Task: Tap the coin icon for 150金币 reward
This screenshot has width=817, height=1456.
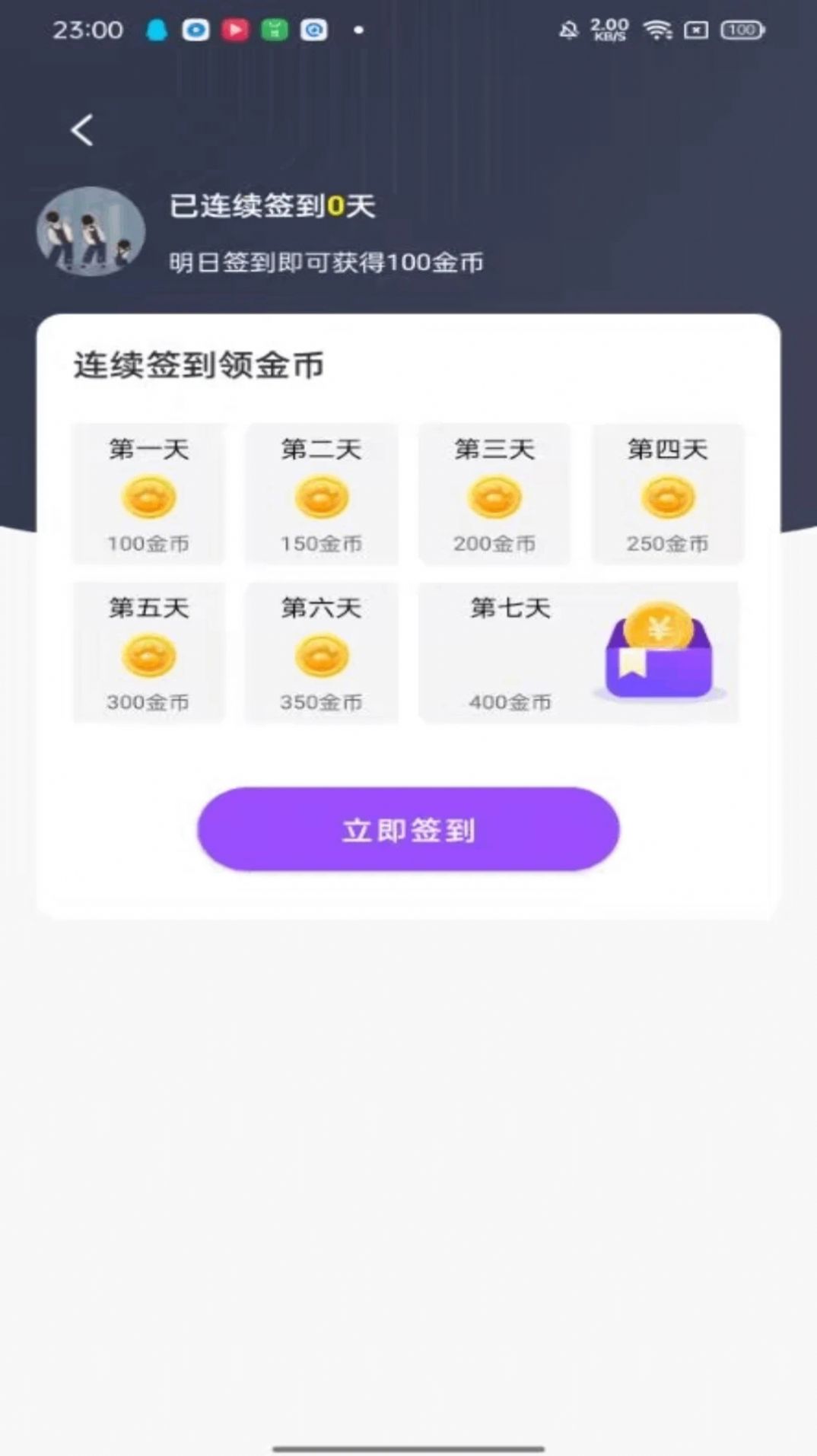Action: coord(322,497)
